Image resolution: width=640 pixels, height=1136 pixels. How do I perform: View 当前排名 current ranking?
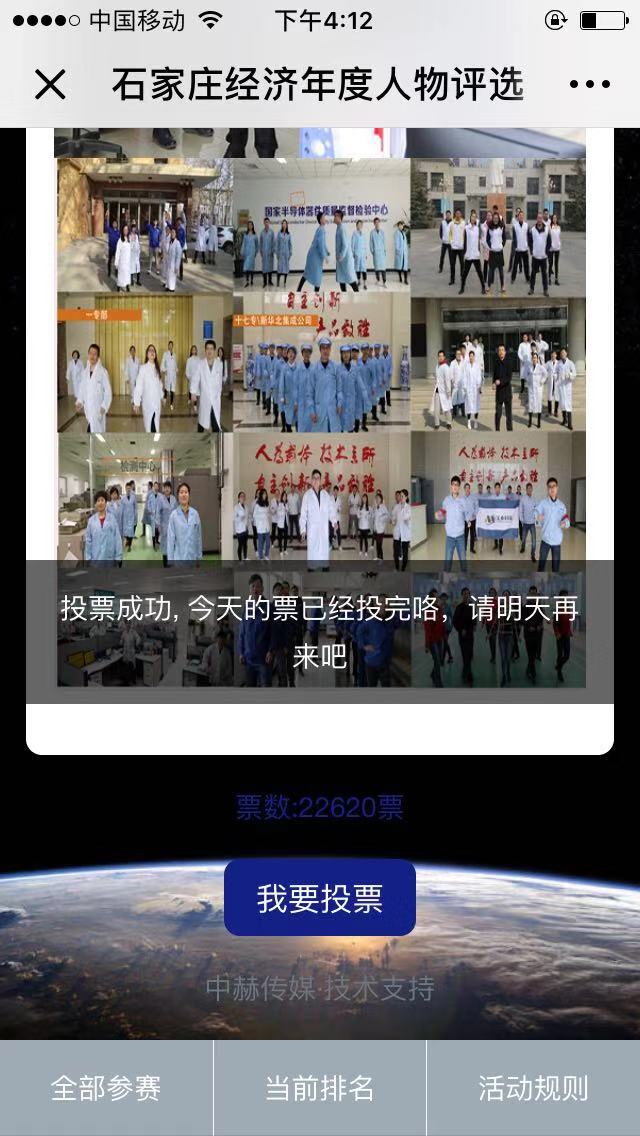pyautogui.click(x=320, y=1088)
